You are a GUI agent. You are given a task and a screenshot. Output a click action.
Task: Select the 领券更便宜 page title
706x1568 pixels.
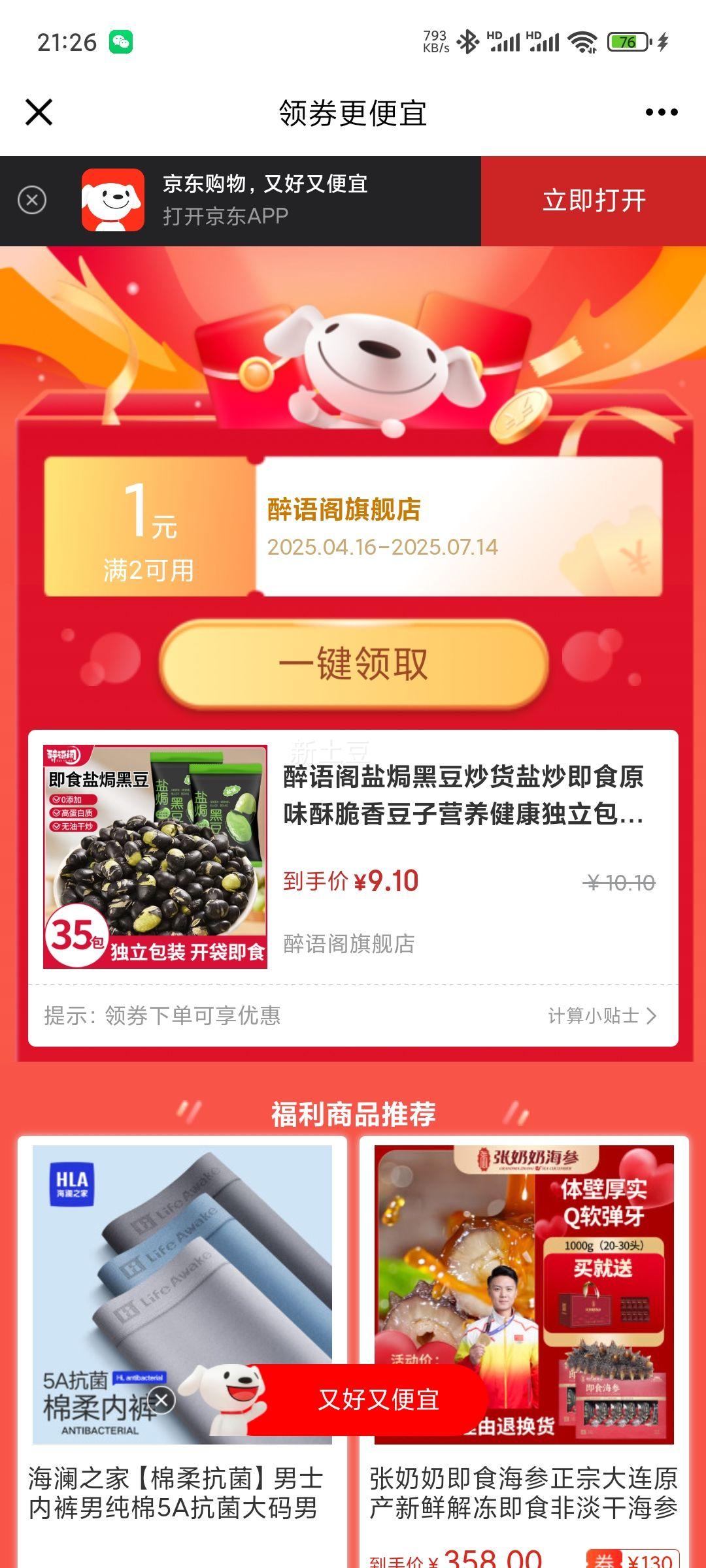(352, 112)
